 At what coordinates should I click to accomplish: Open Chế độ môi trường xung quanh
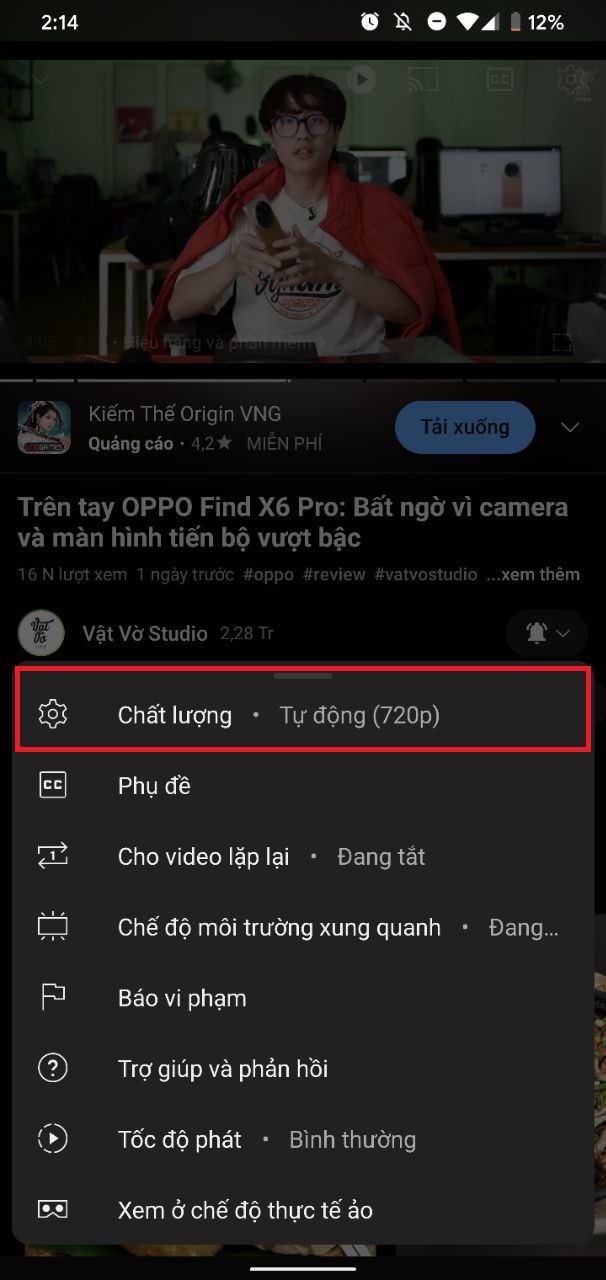pos(303,928)
